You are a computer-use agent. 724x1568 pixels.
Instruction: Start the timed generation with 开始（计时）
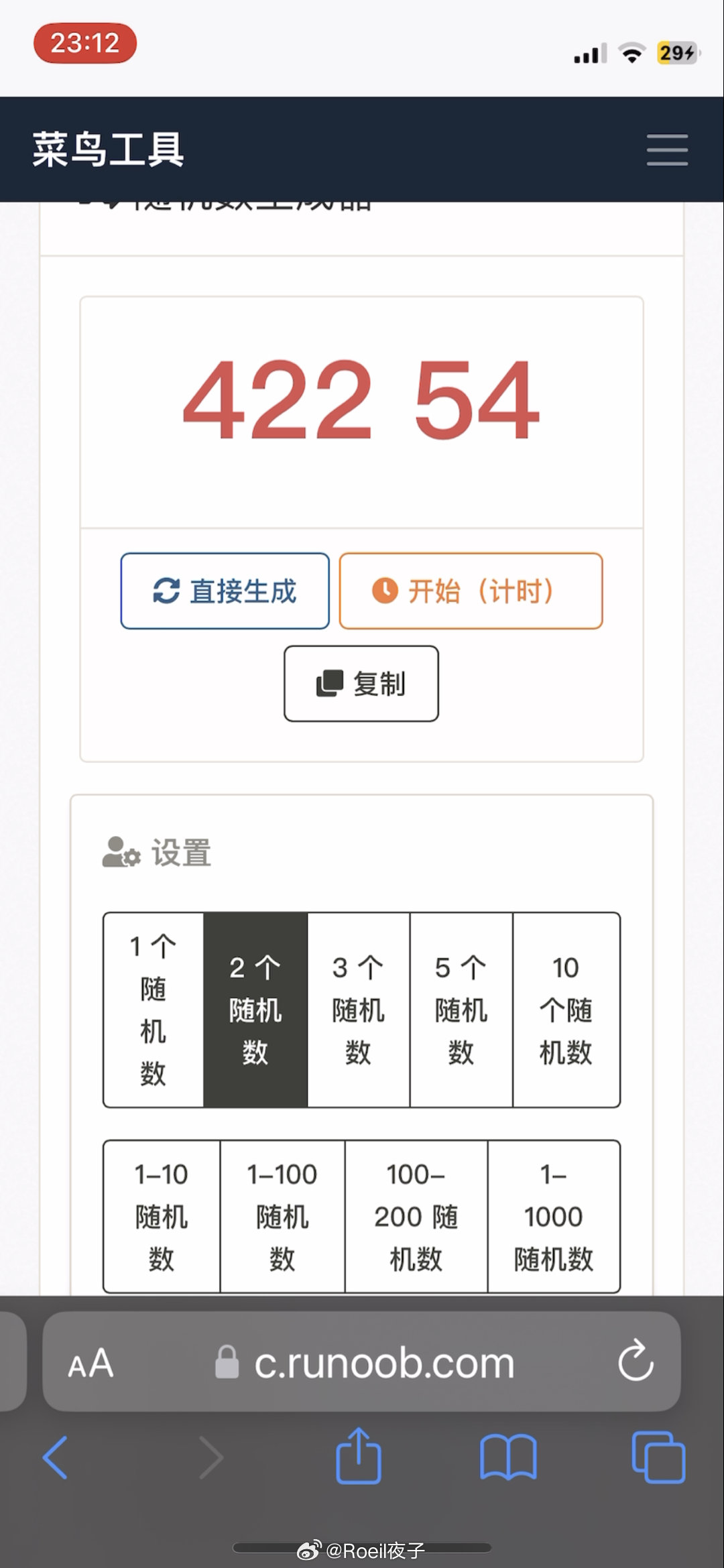point(471,591)
